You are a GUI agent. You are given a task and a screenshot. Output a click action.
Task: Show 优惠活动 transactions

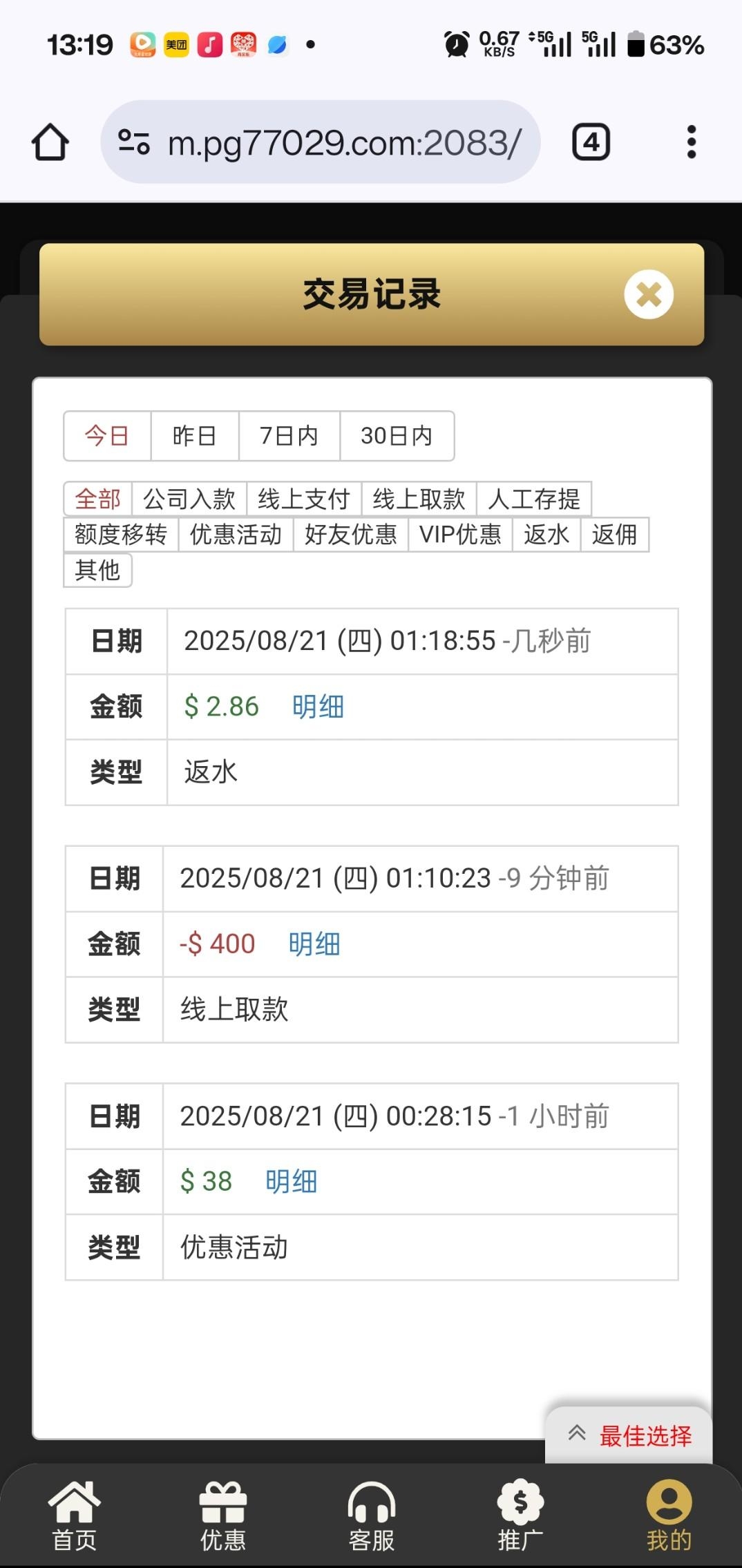[236, 535]
